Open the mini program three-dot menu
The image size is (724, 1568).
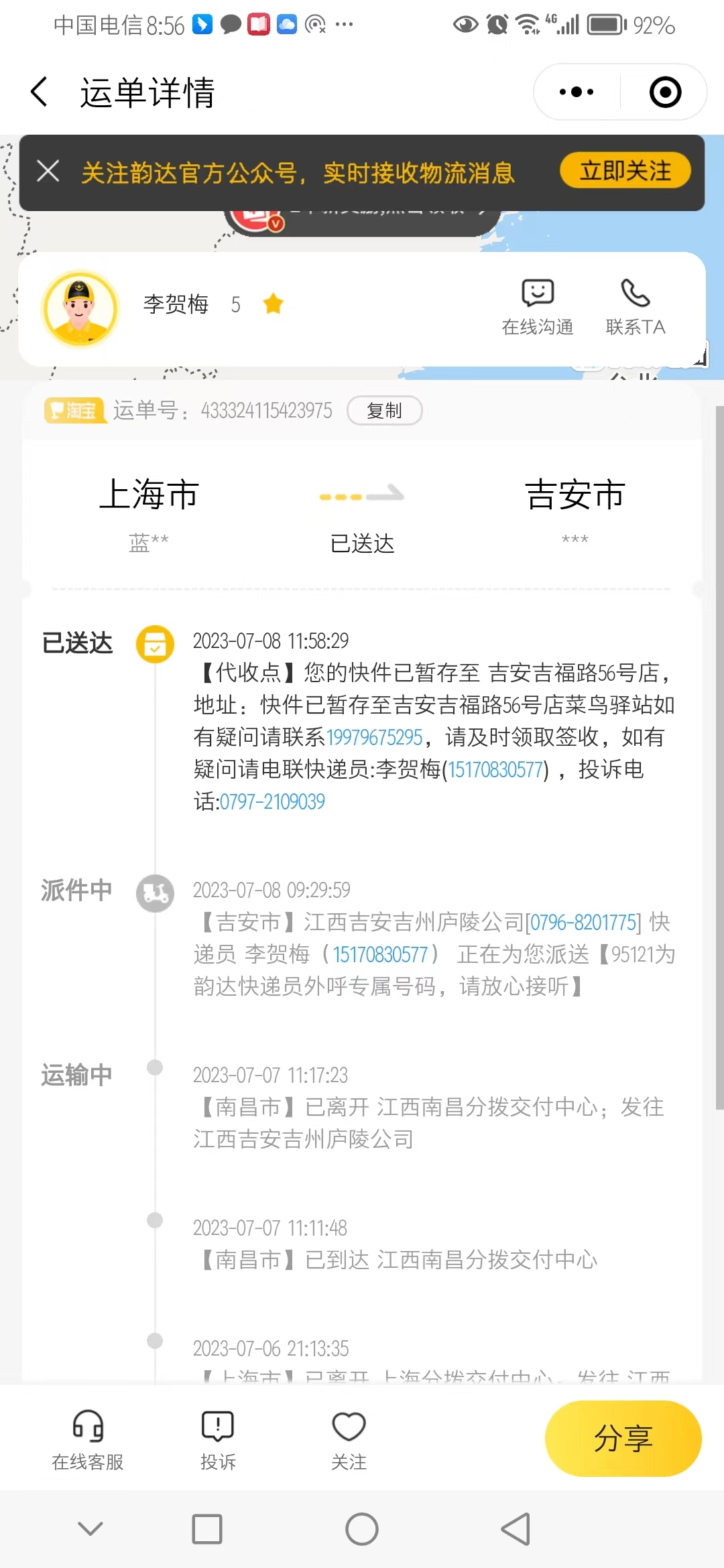coord(577,92)
